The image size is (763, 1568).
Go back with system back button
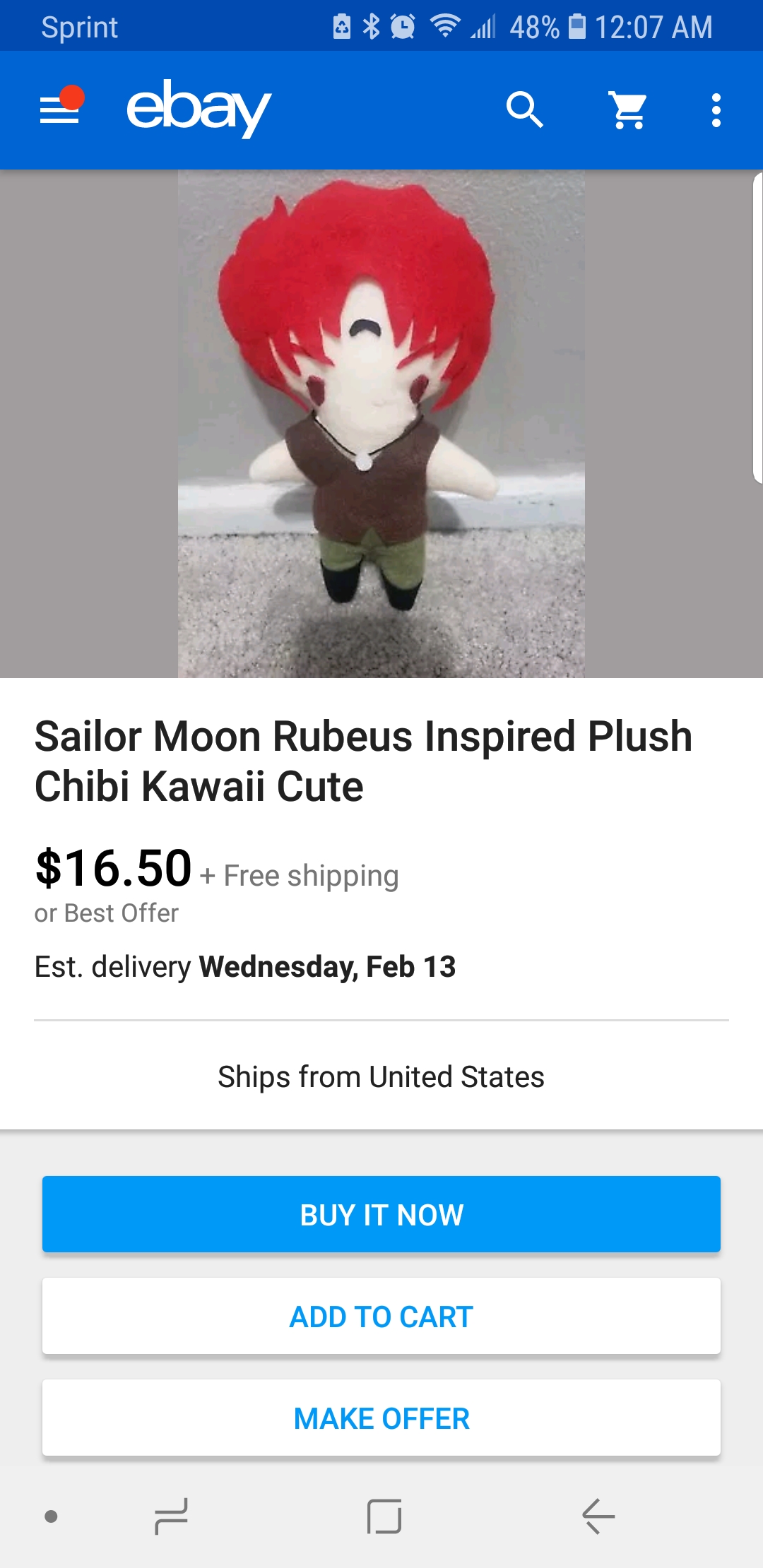click(x=598, y=1516)
